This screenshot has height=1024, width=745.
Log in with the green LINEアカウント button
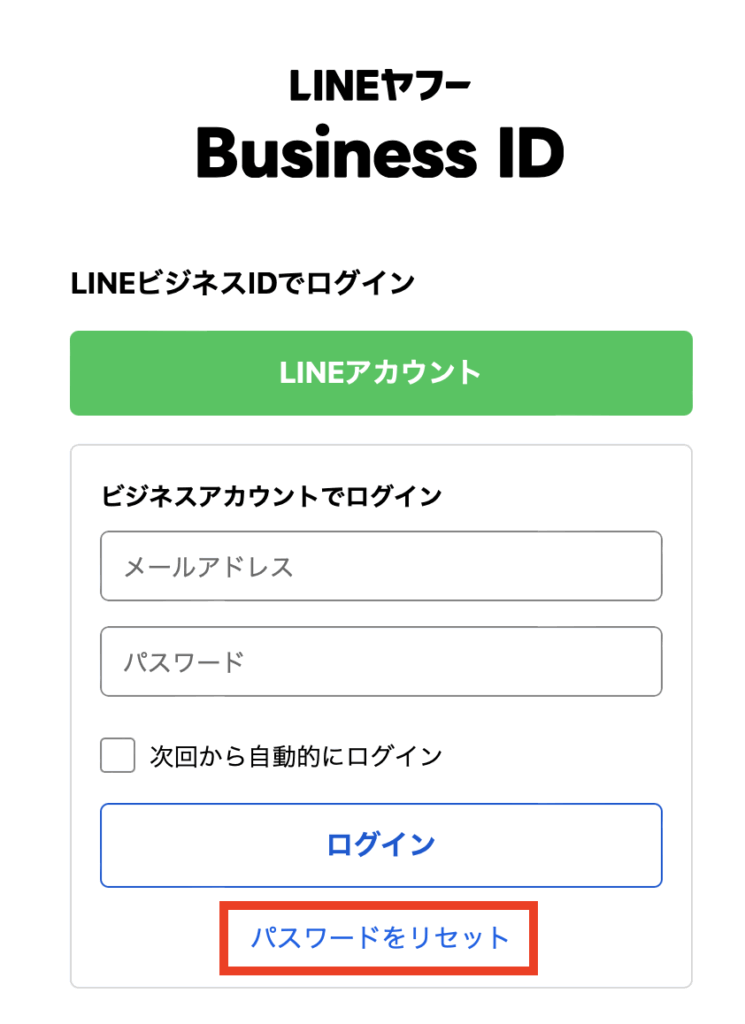click(381, 373)
